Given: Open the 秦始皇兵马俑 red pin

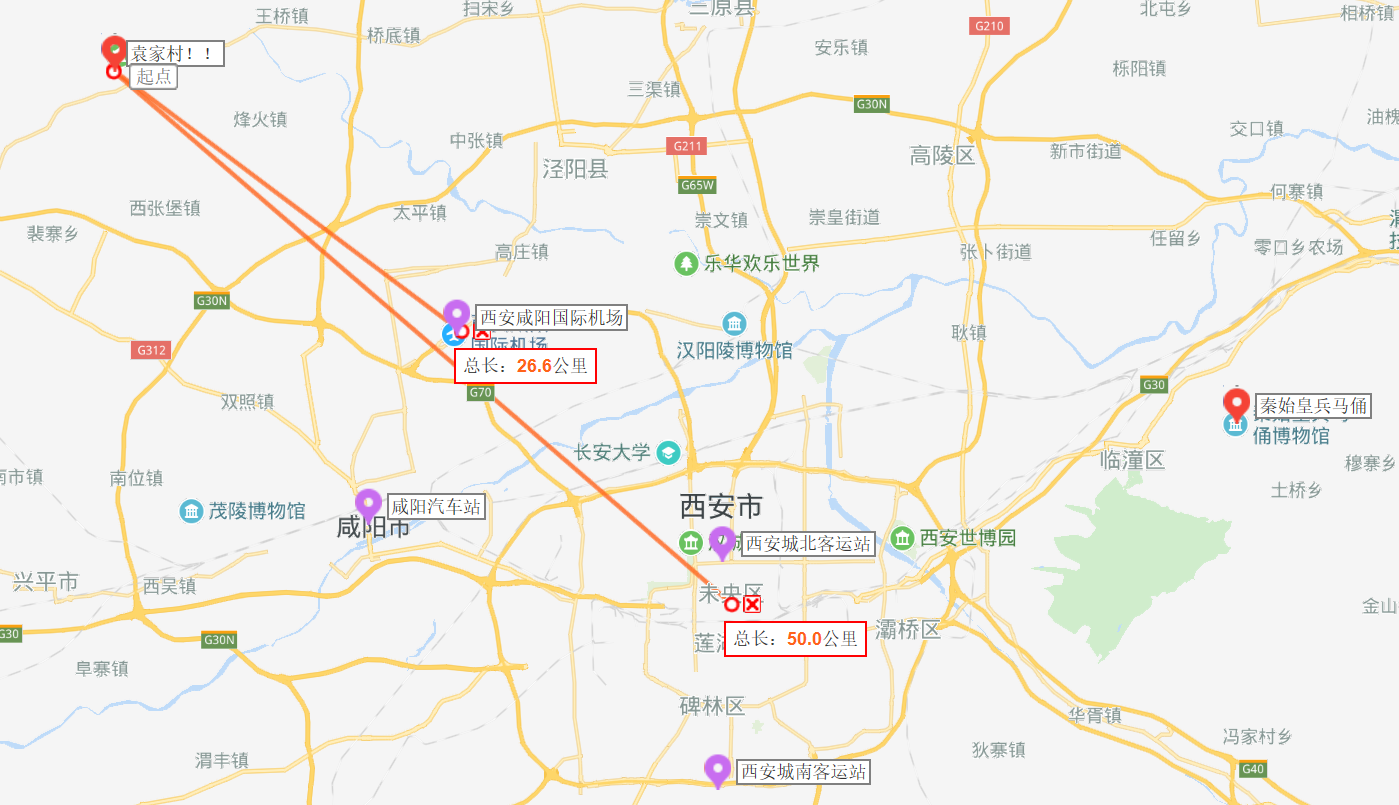Looking at the screenshot, I should (1237, 402).
